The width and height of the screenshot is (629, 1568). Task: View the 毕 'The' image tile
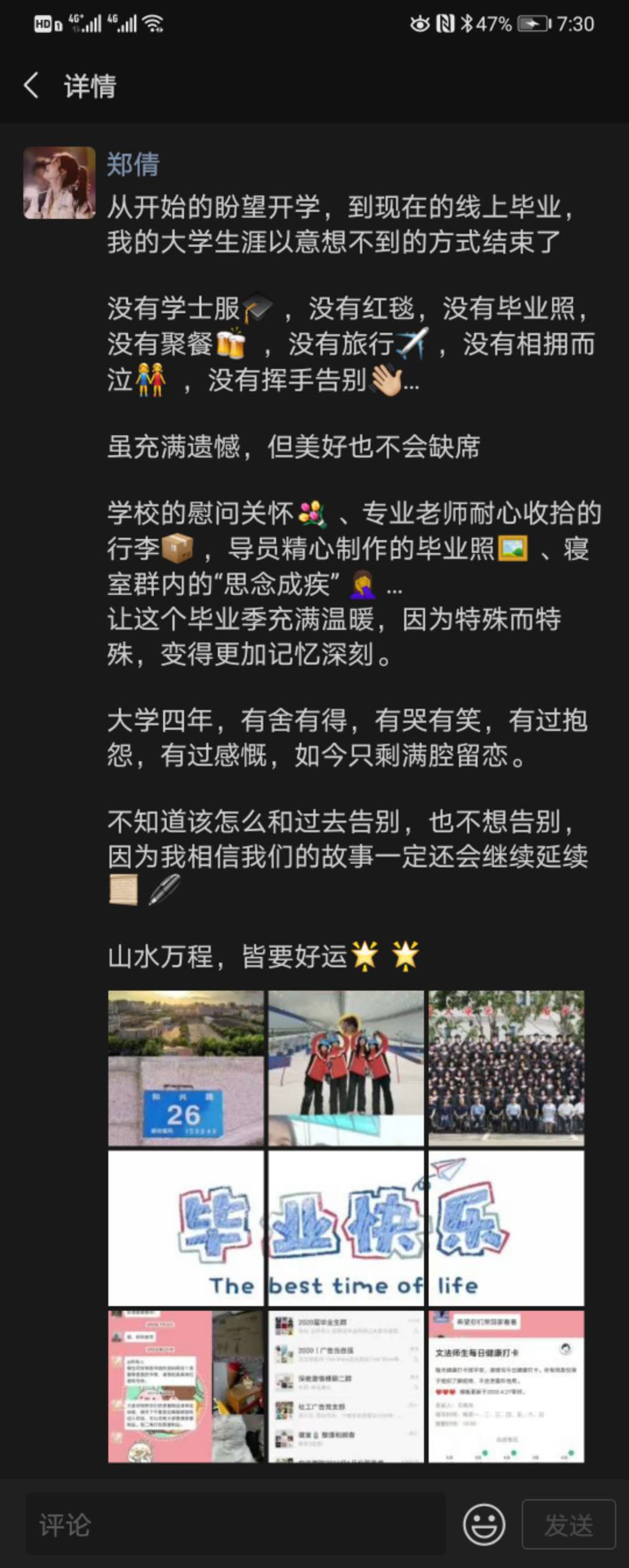coord(186,1228)
